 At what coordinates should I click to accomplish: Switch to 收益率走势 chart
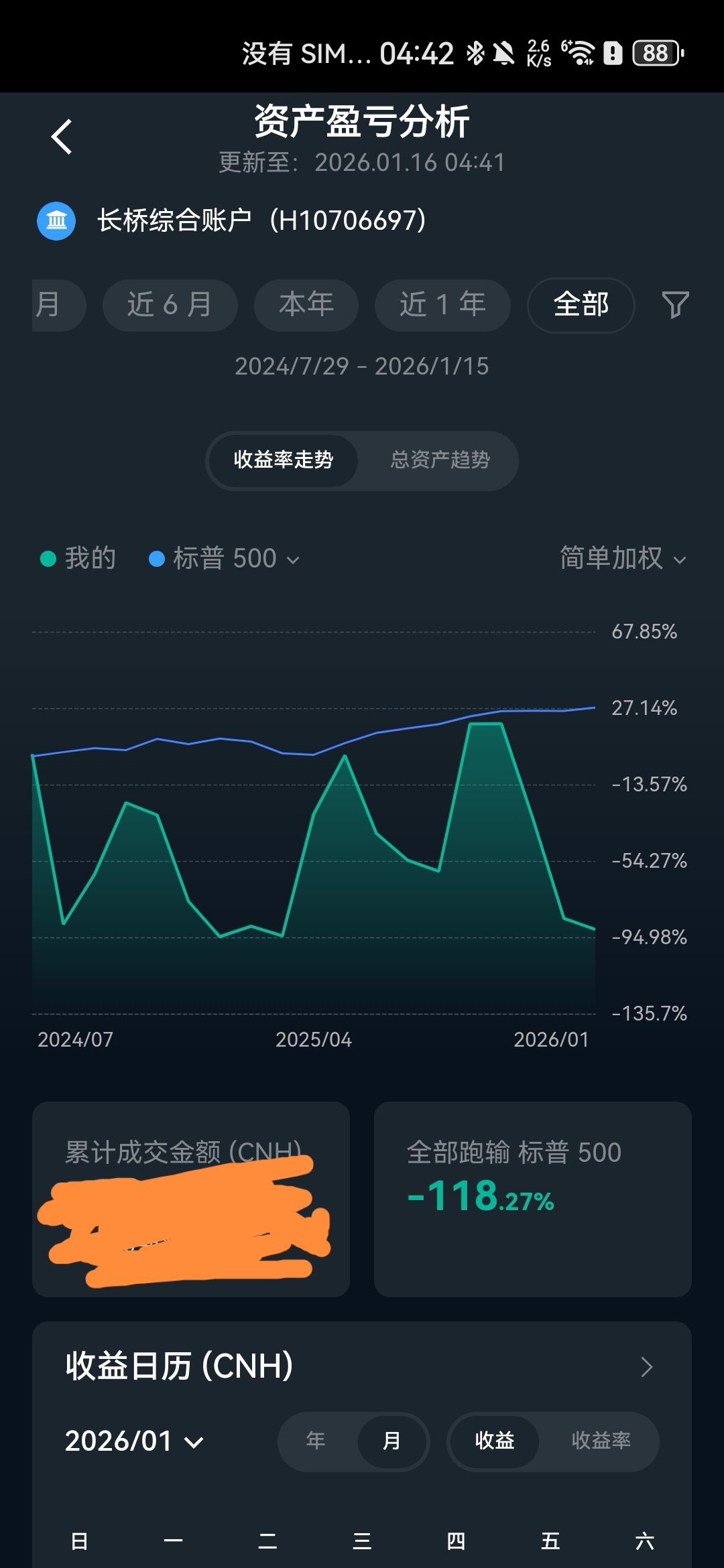[283, 460]
